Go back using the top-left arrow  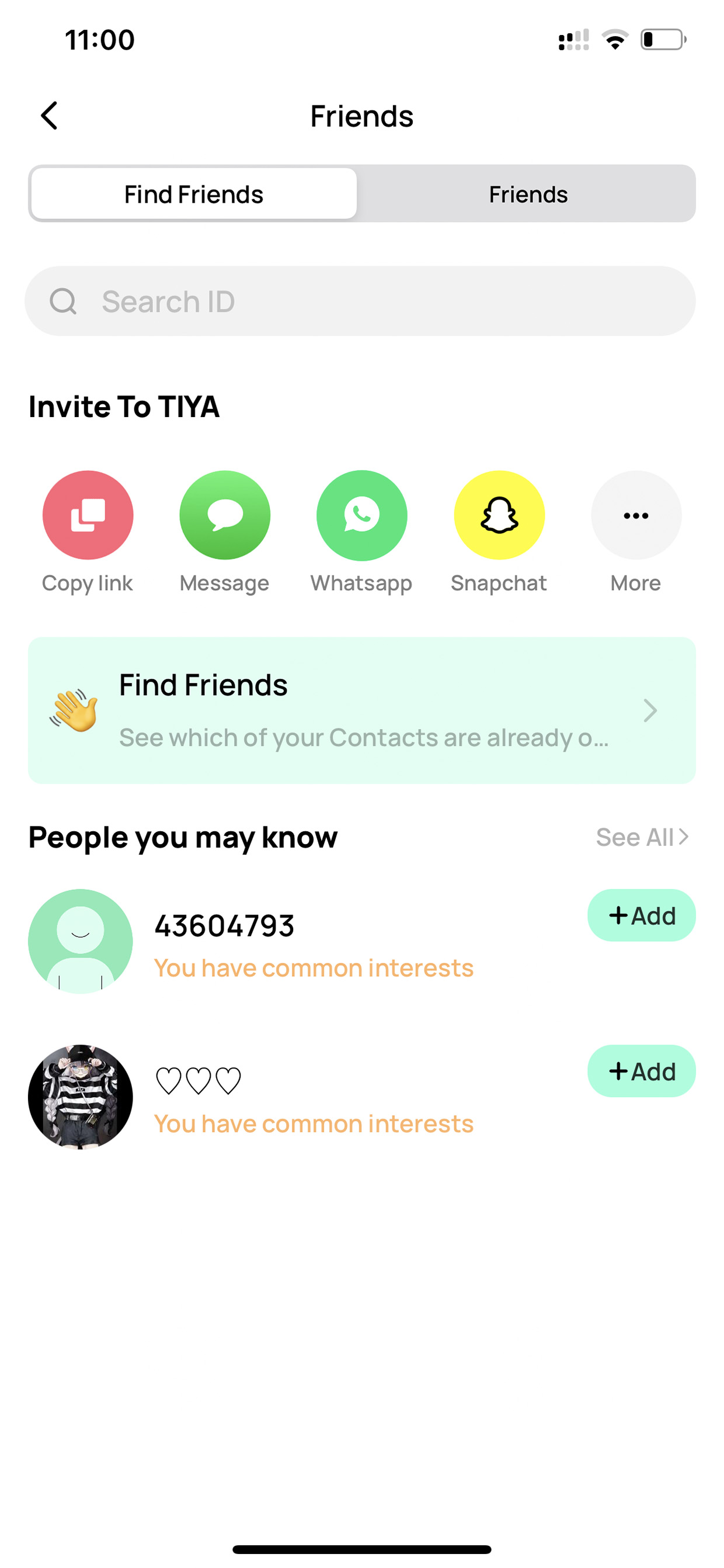tap(49, 116)
